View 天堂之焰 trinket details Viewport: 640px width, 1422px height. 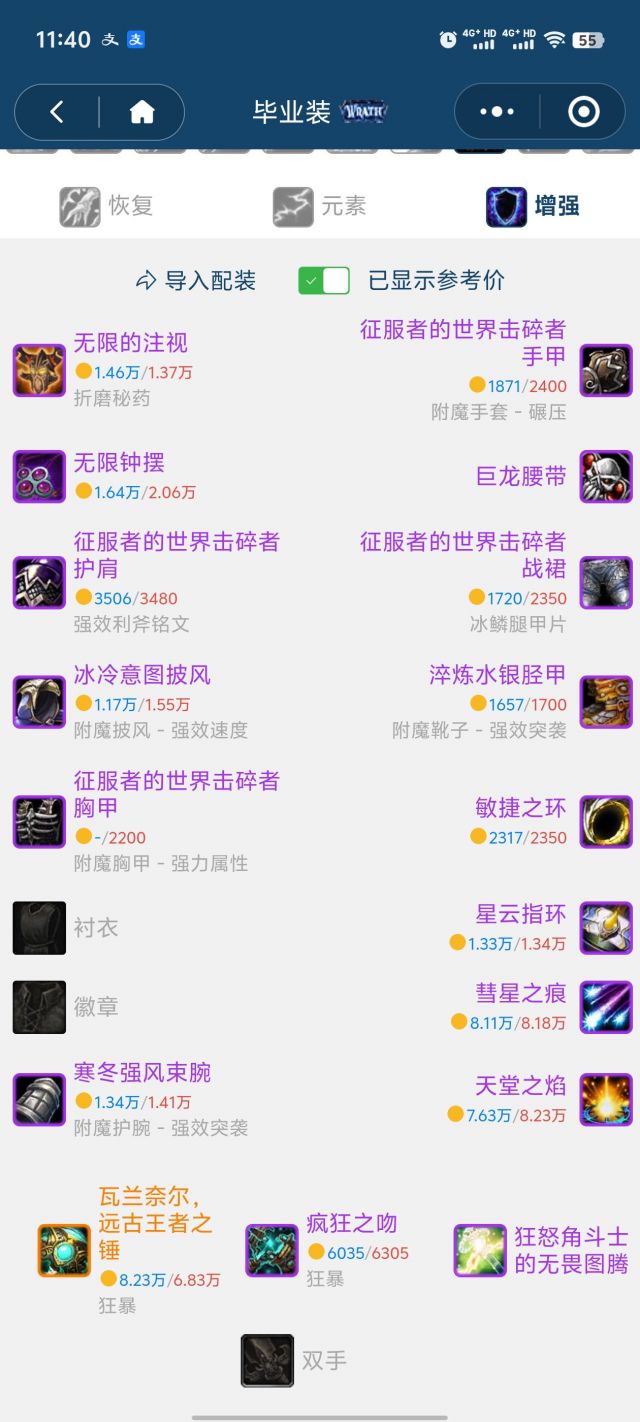click(520, 1085)
